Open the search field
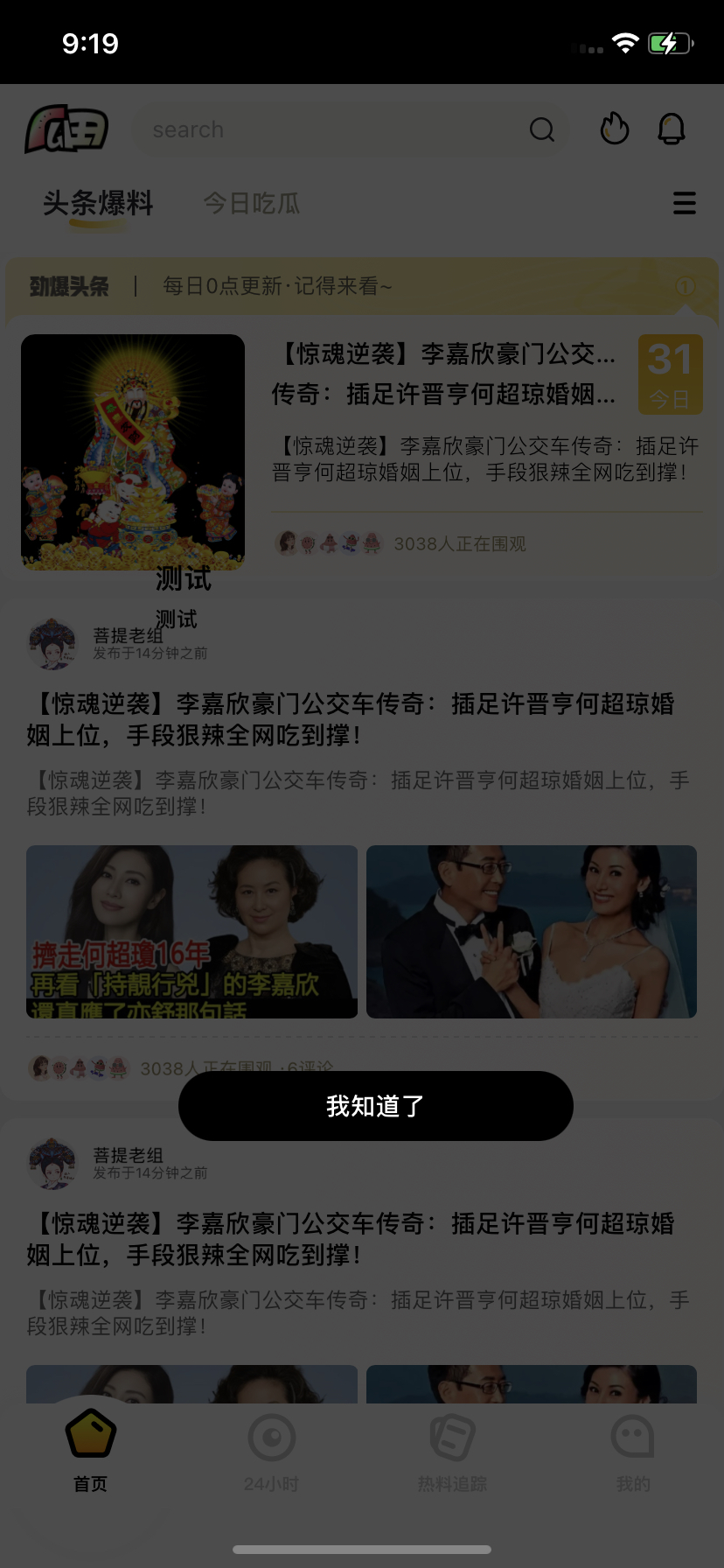 coord(332,130)
